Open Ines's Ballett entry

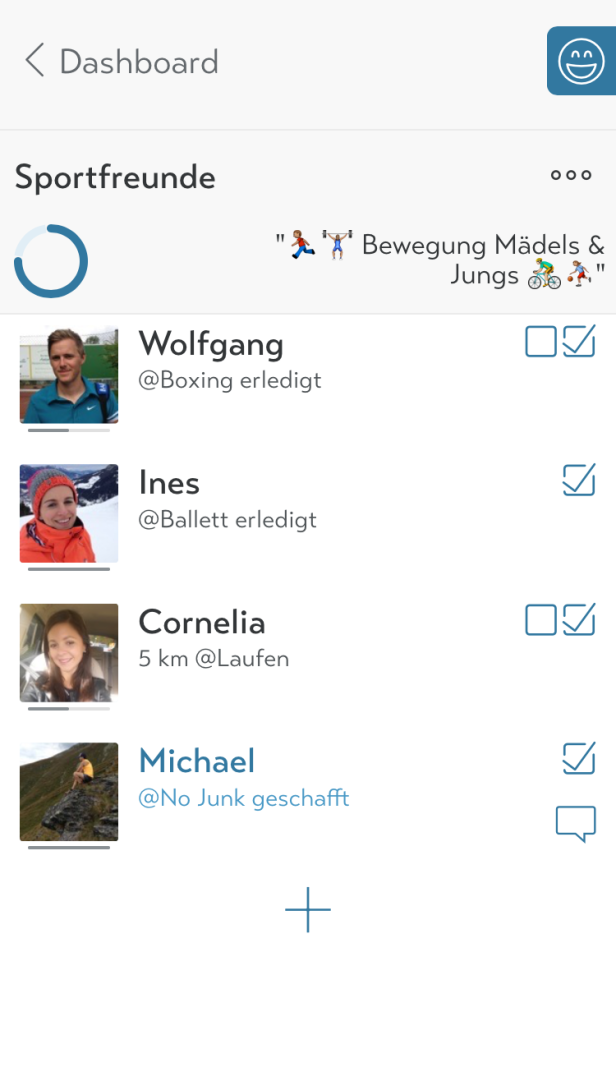[227, 520]
